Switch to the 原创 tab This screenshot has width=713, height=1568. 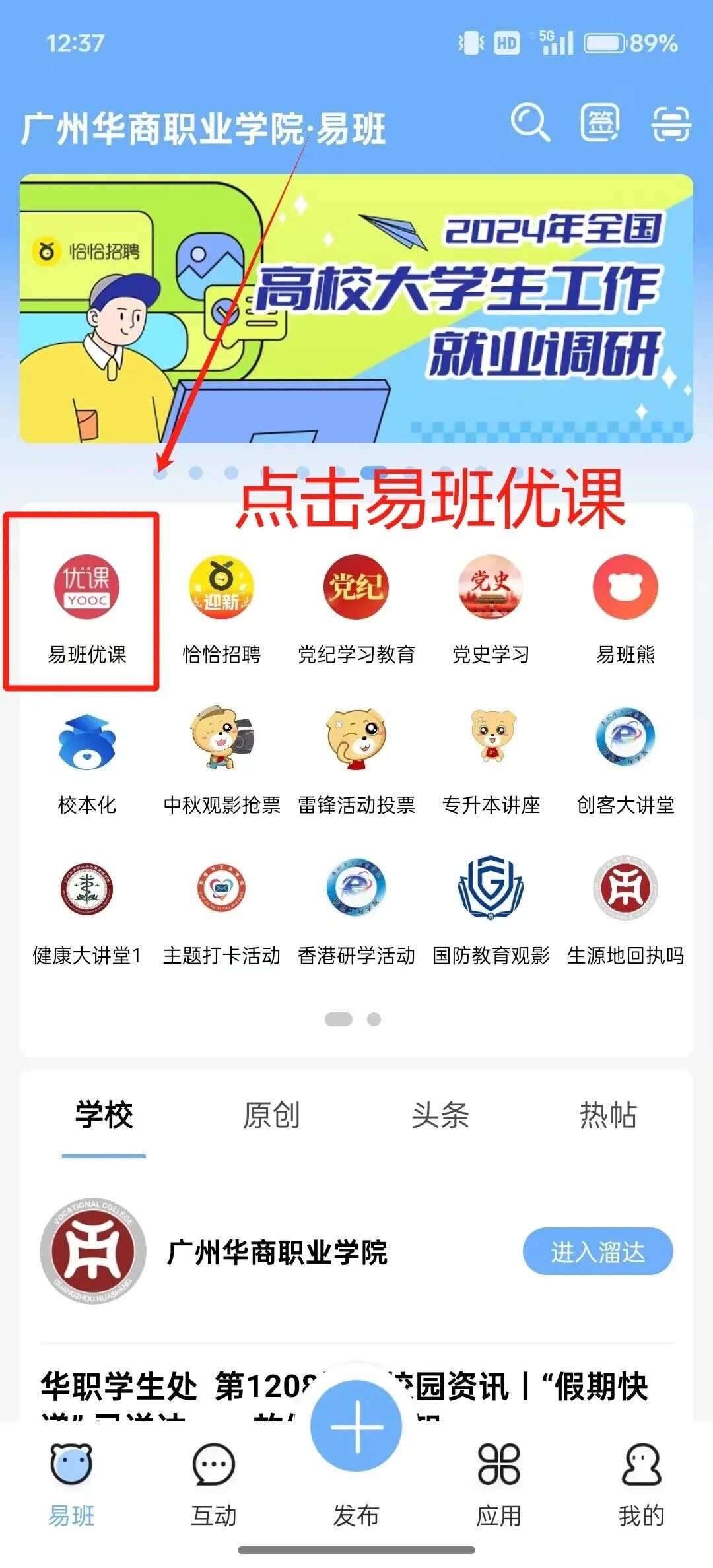pyautogui.click(x=271, y=1115)
